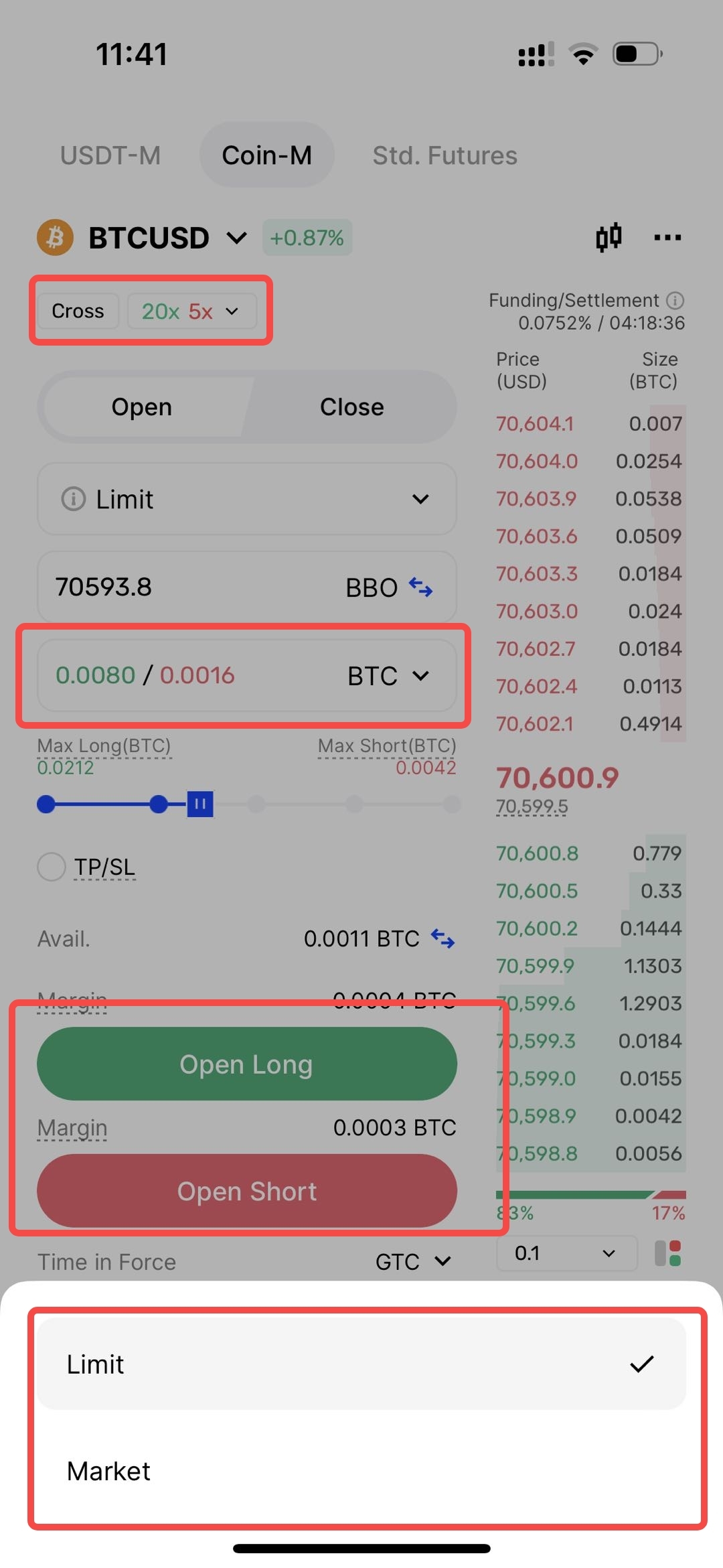Open the 0.1 order book depth dropdown
Screen dimensions: 723x1568
coord(566,1253)
